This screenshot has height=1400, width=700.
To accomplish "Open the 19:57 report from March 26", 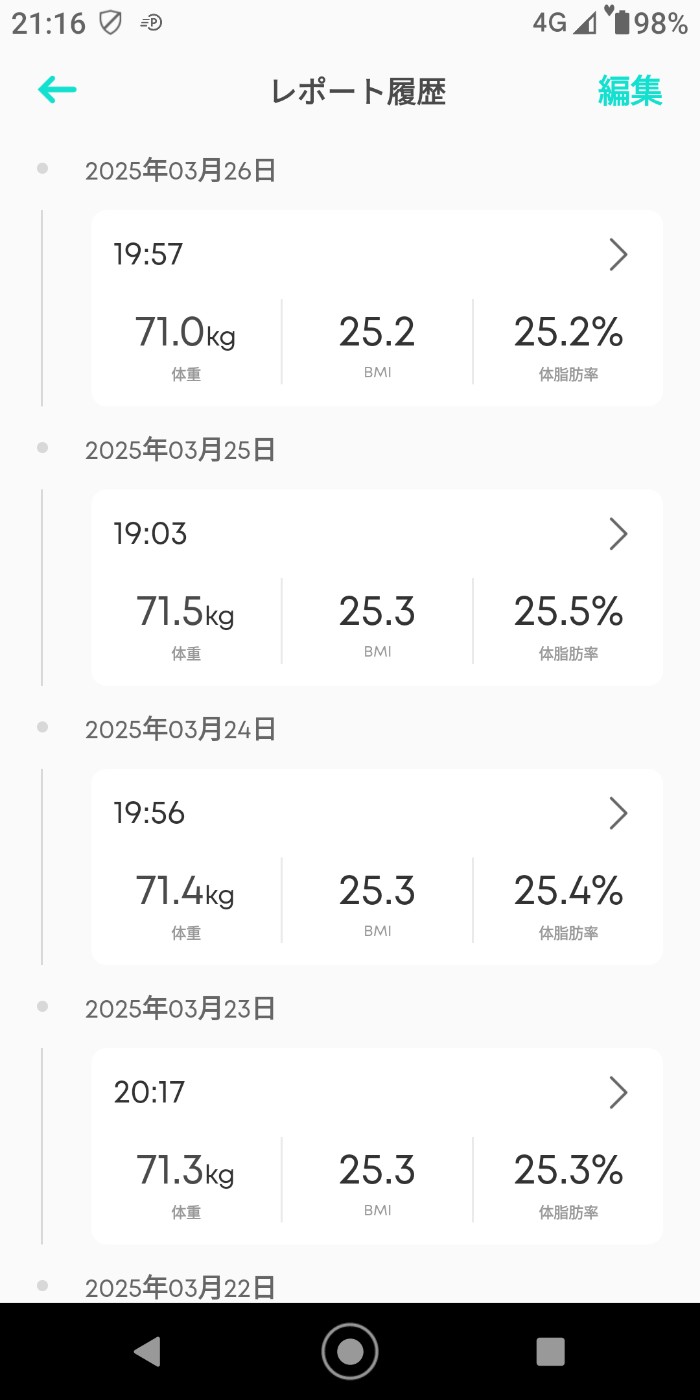I will tap(376, 307).
